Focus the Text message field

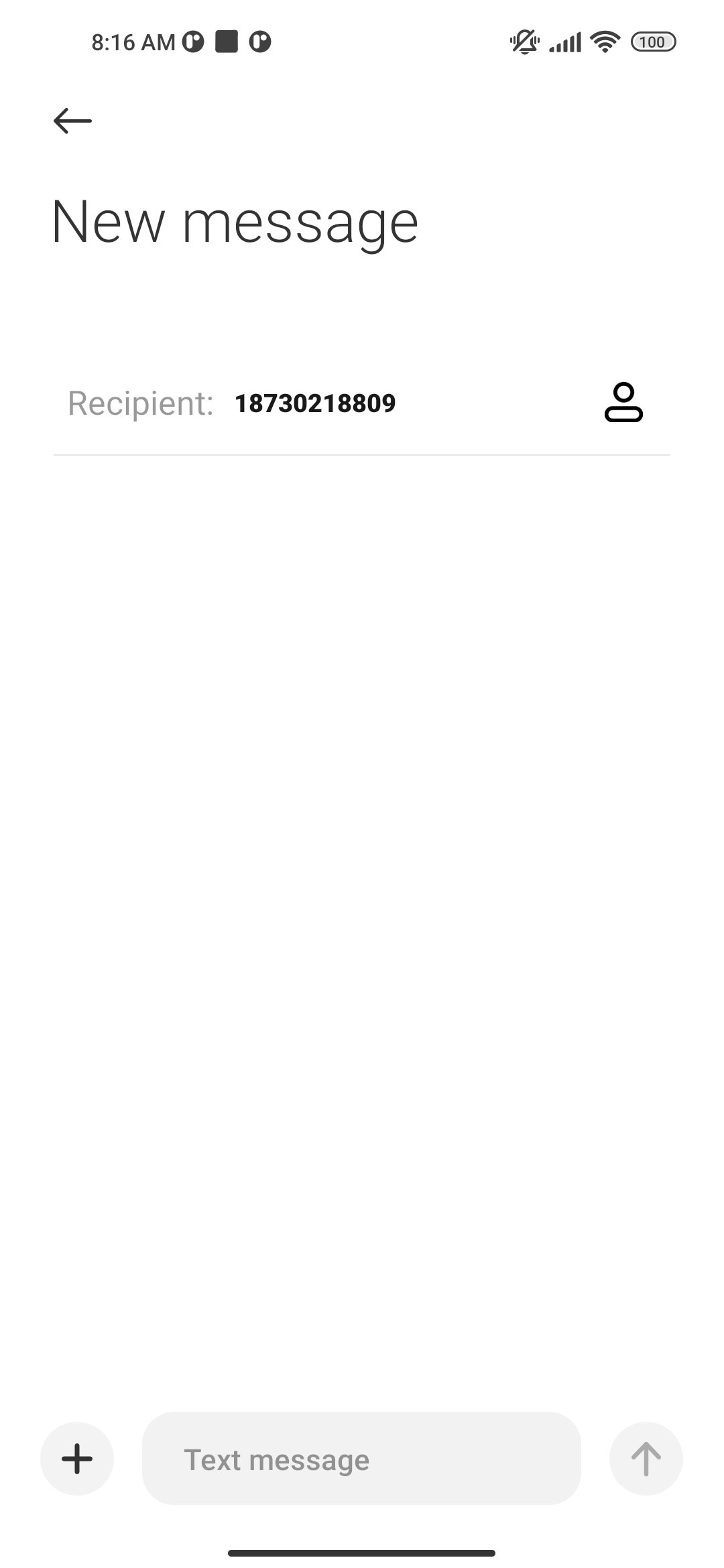pos(361,1458)
